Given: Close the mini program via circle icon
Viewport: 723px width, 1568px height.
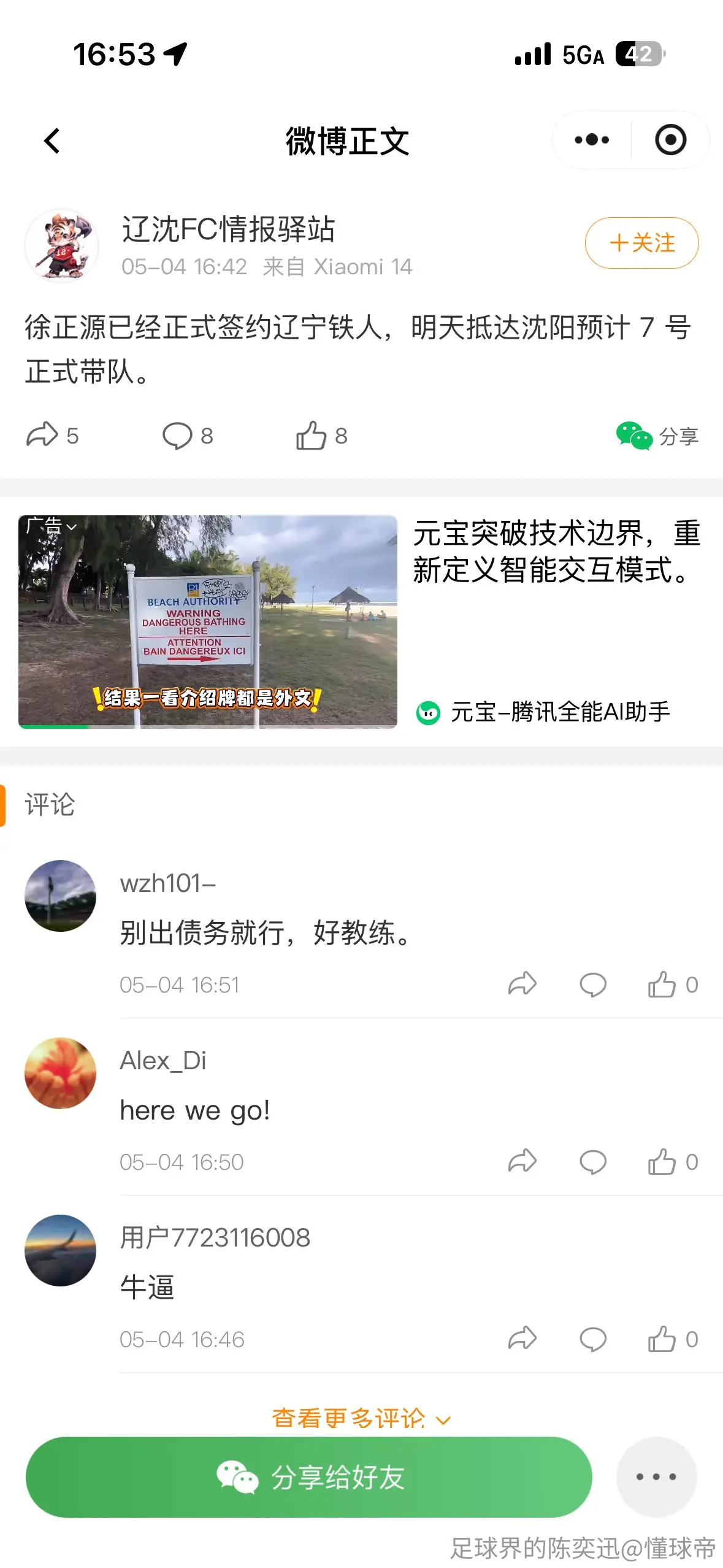Looking at the screenshot, I should pyautogui.click(x=670, y=140).
